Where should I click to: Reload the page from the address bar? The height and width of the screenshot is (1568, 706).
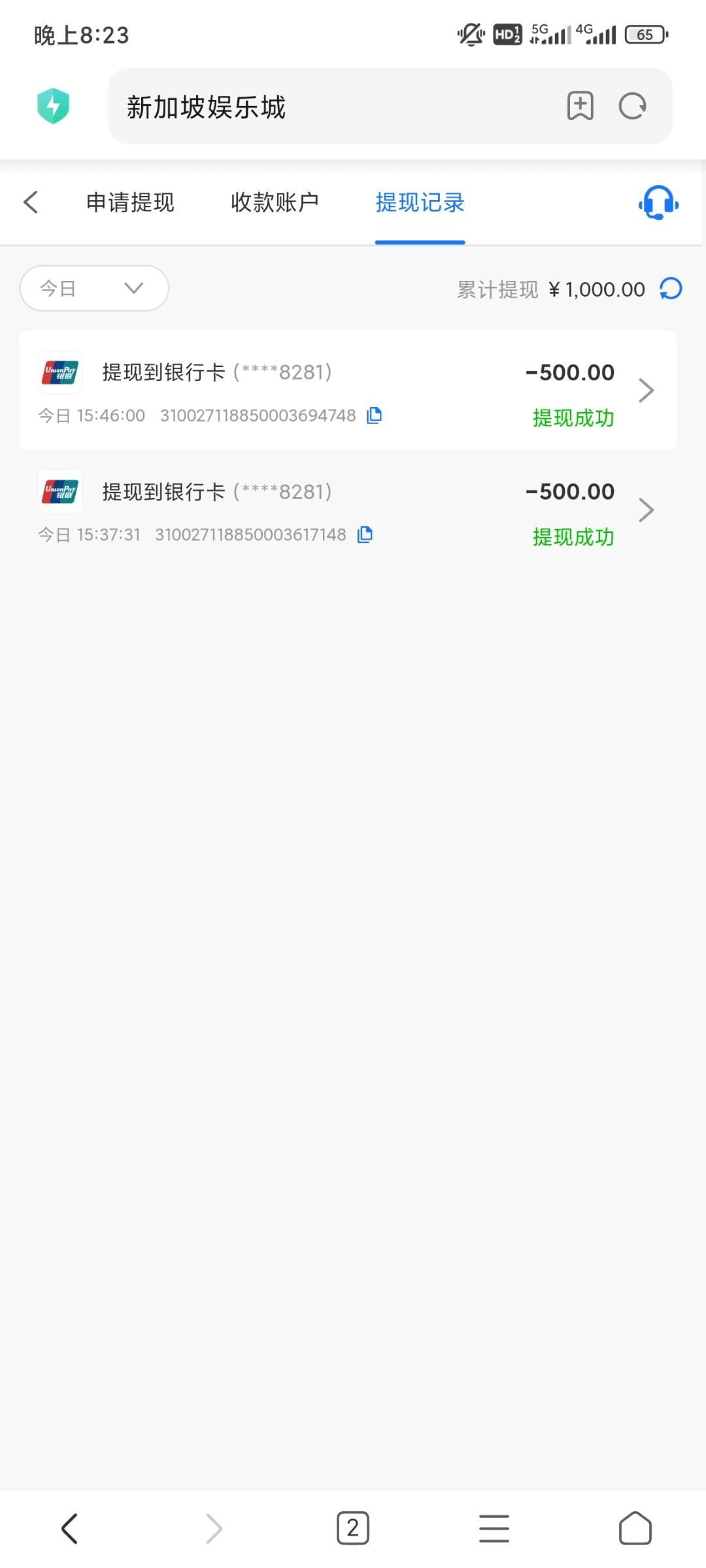click(632, 106)
